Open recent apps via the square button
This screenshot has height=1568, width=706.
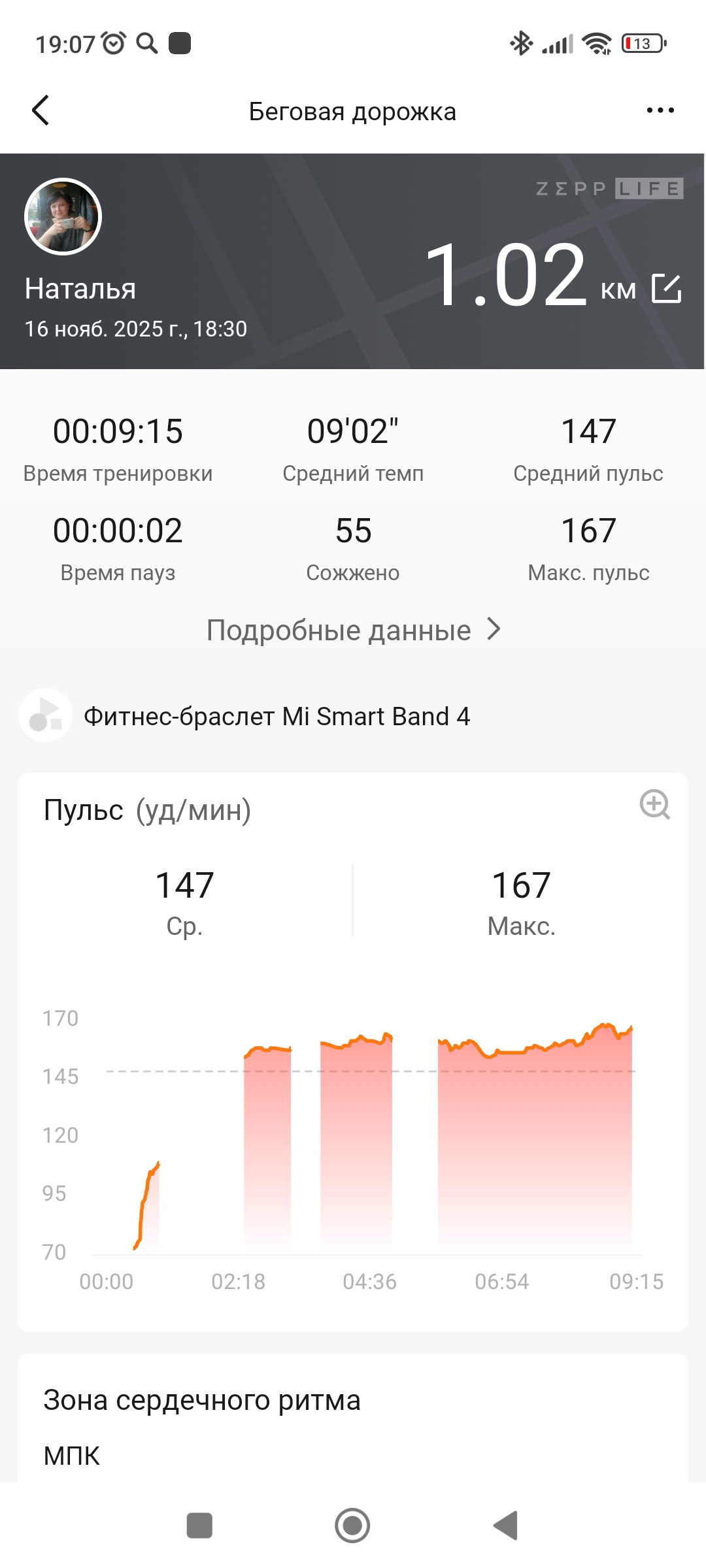pyautogui.click(x=199, y=1526)
